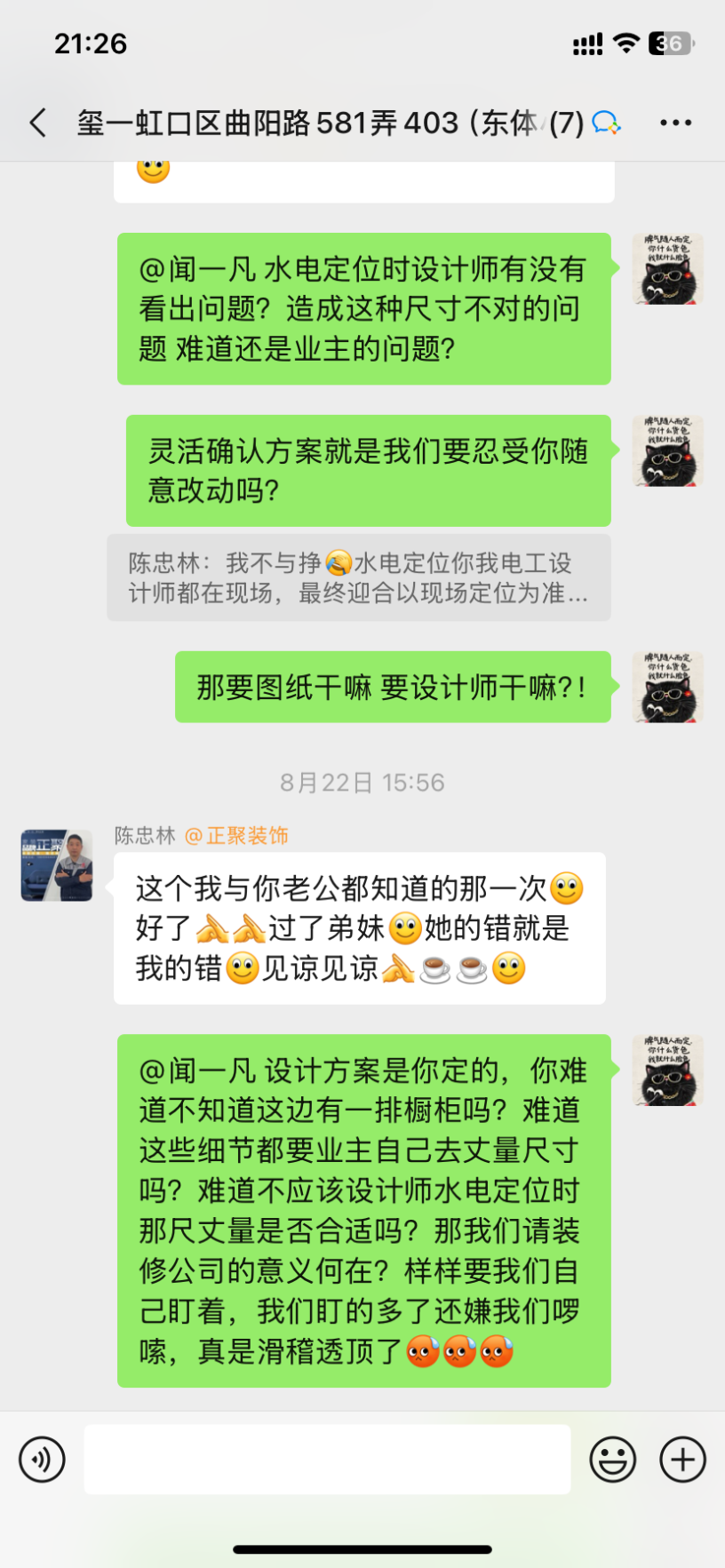The width and height of the screenshot is (725, 1568).
Task: Tap the AI chat icon beside title
Action: pyautogui.click(x=606, y=123)
